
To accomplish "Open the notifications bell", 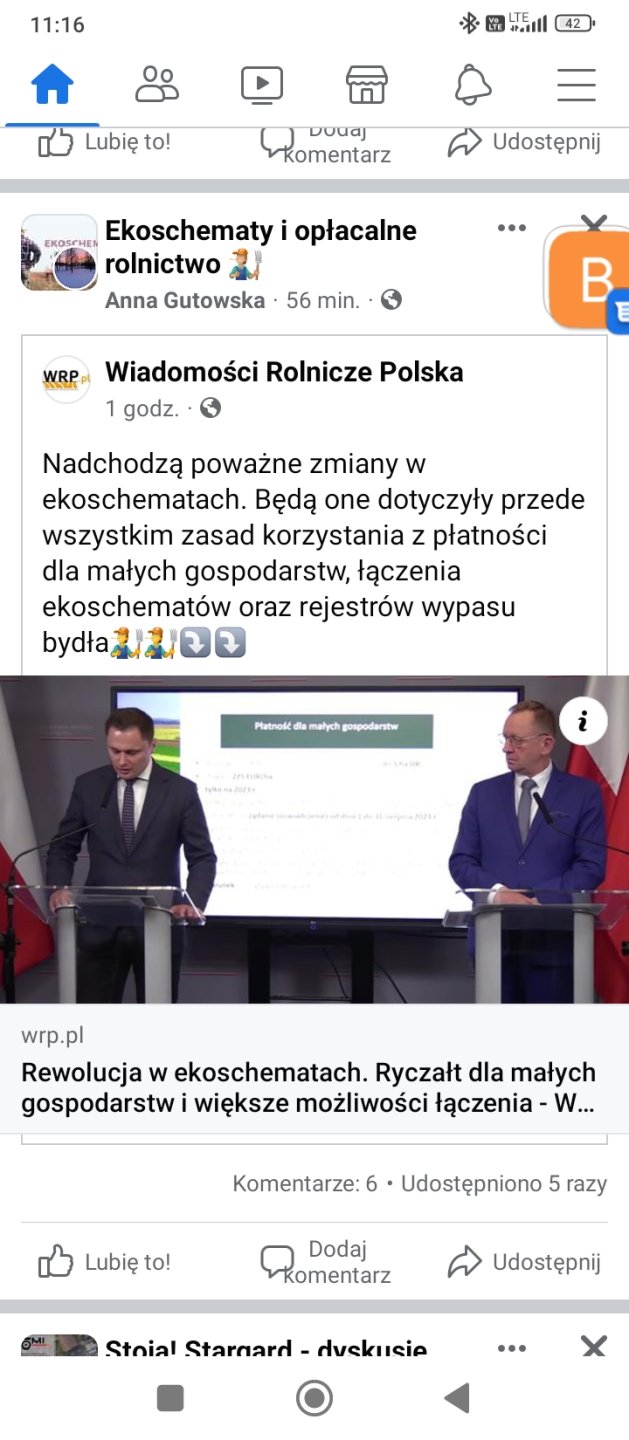I will [472, 86].
